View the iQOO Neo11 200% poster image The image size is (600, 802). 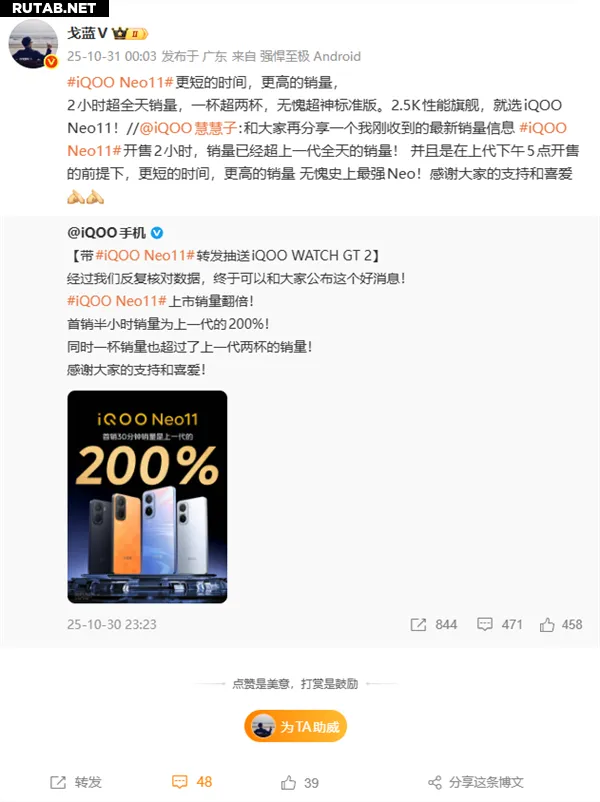pos(147,496)
